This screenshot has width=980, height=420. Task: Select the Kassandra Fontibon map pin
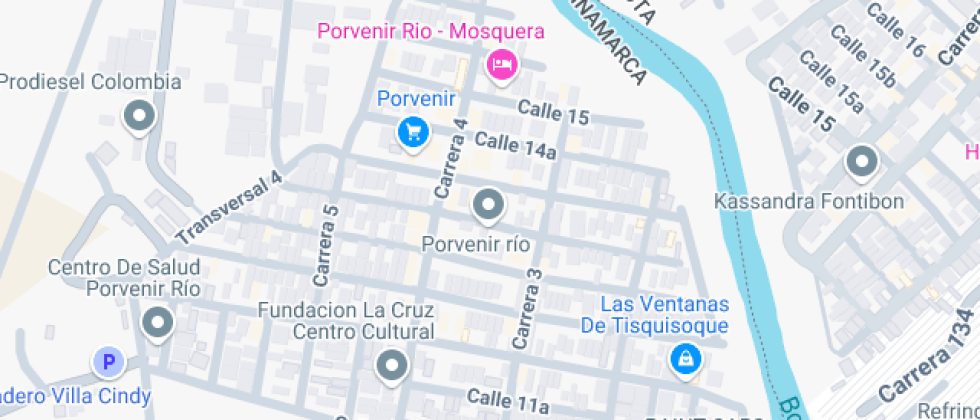pos(861,161)
